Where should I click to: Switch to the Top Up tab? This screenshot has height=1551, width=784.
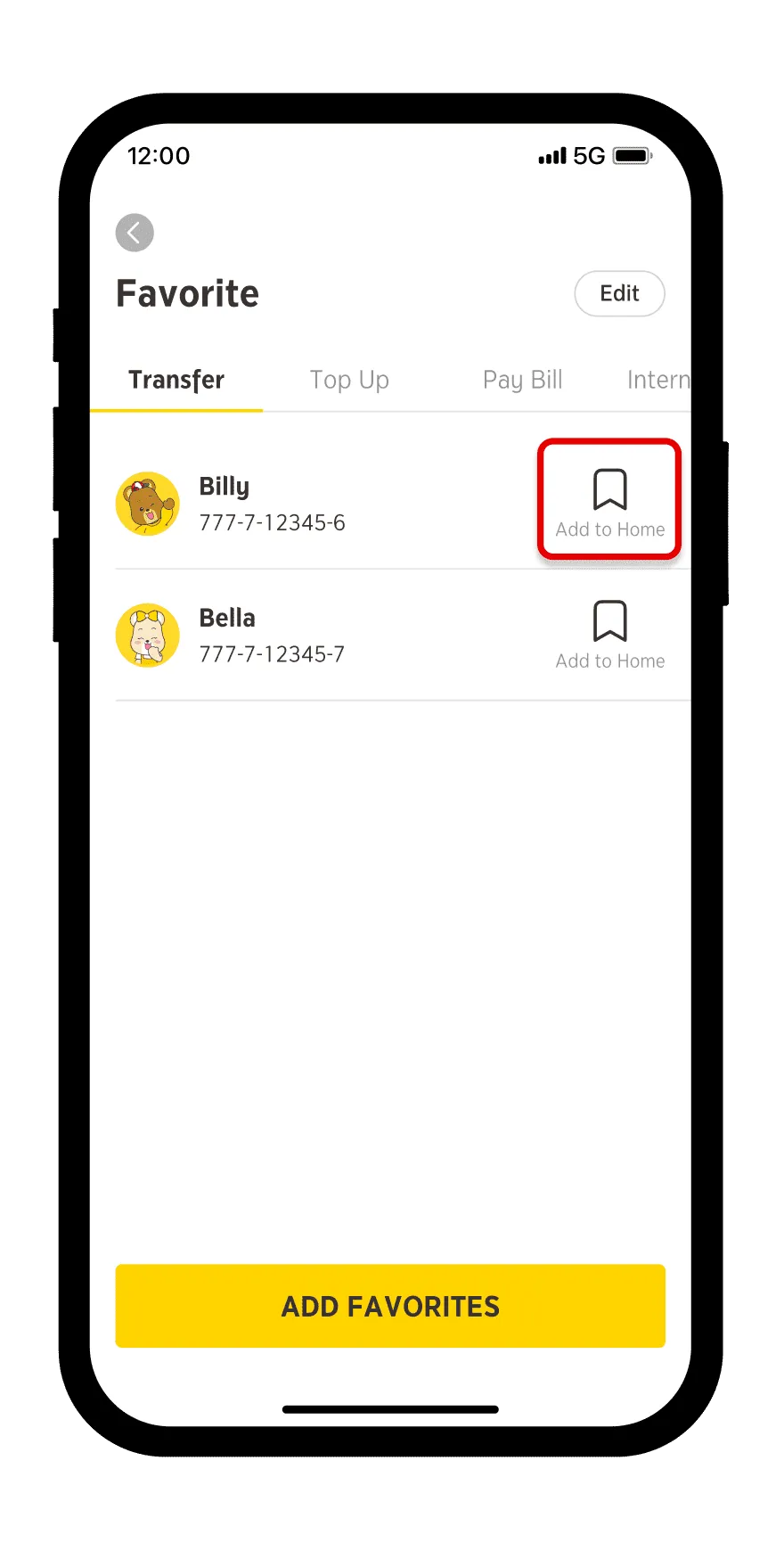[349, 380]
